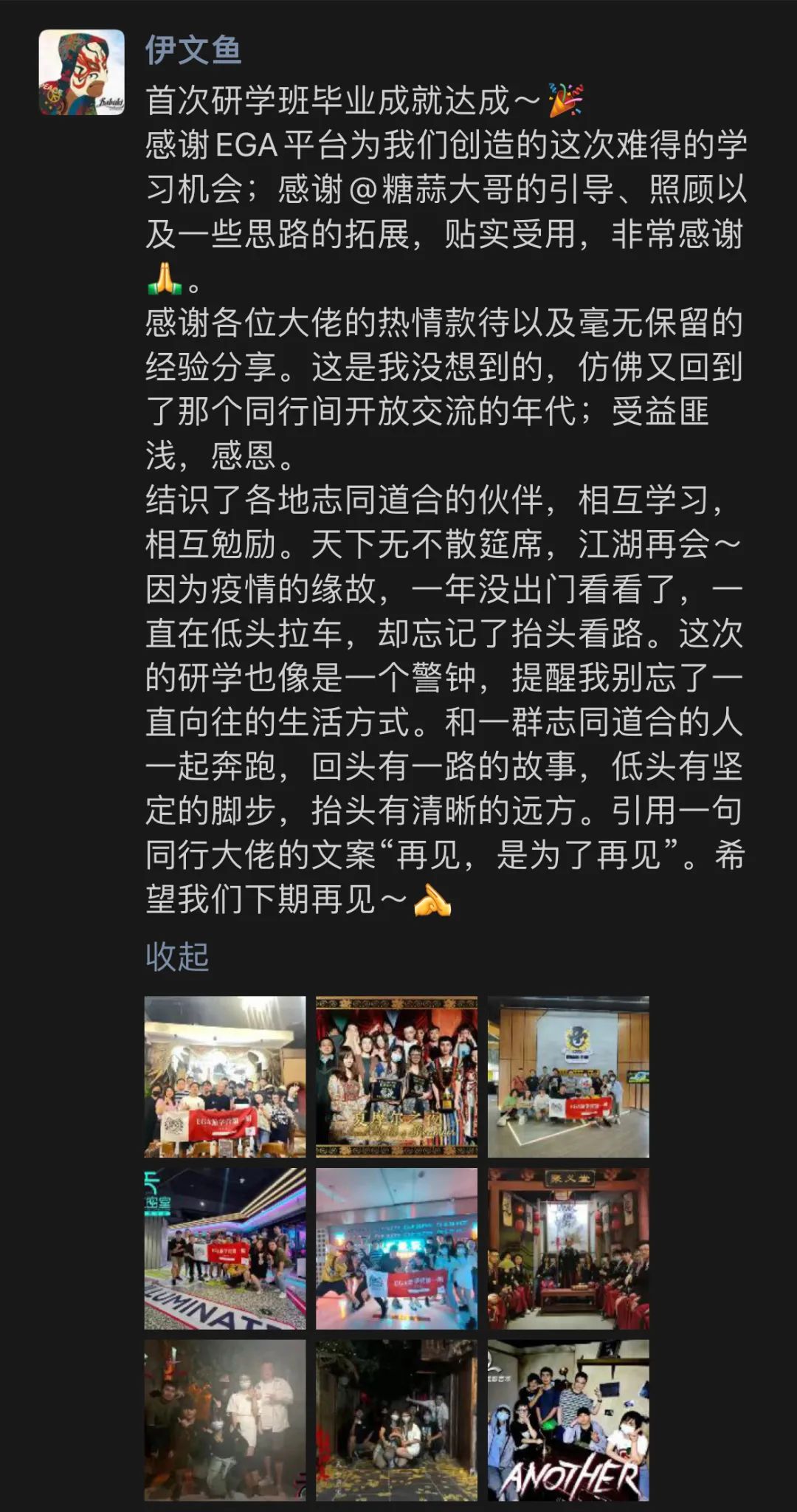This screenshot has width=797, height=1512.
Task: View the dancing group photo with the banner
Action: pyautogui.click(x=396, y=1248)
